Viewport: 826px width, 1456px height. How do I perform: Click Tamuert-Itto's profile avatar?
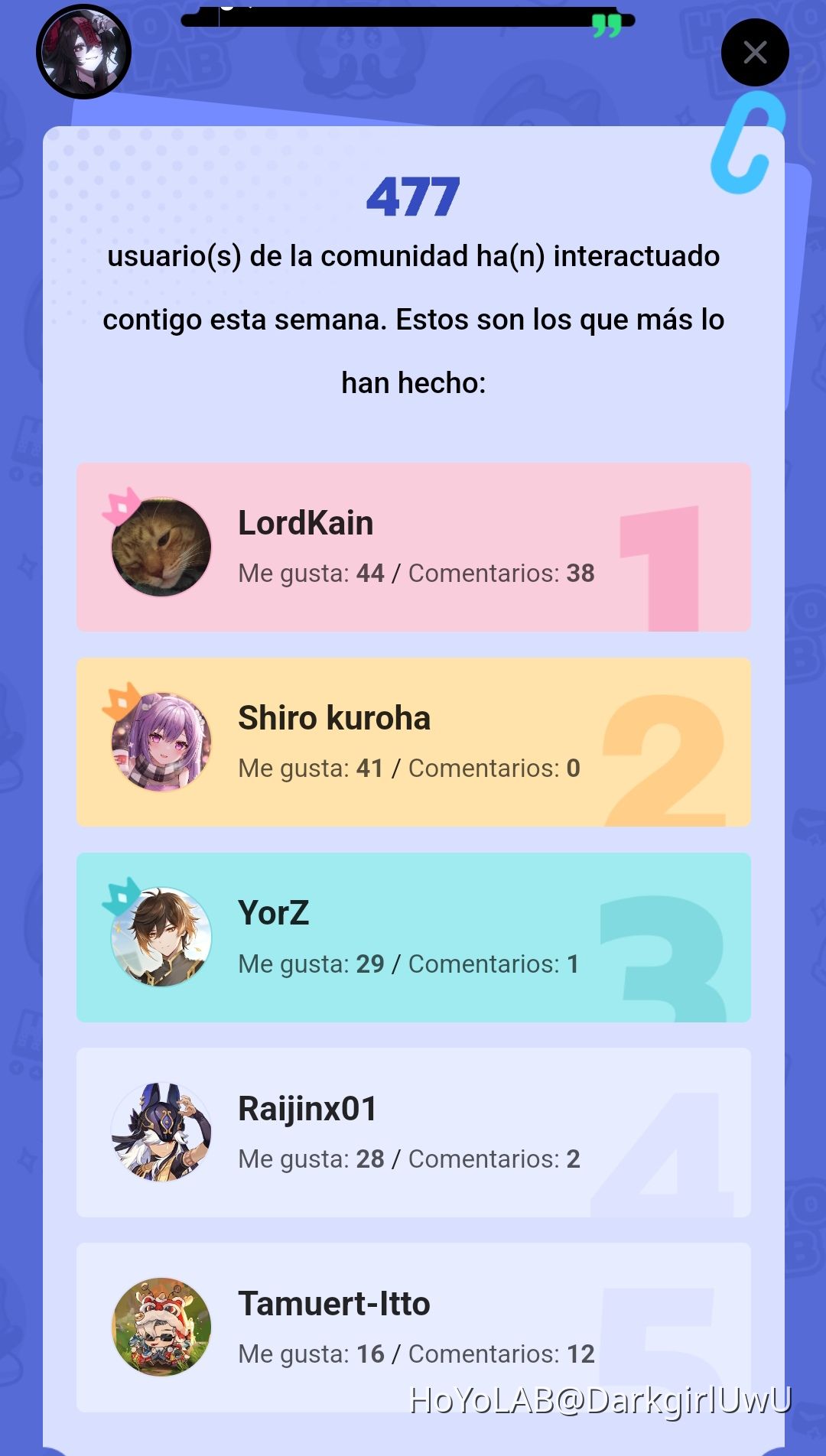161,1328
